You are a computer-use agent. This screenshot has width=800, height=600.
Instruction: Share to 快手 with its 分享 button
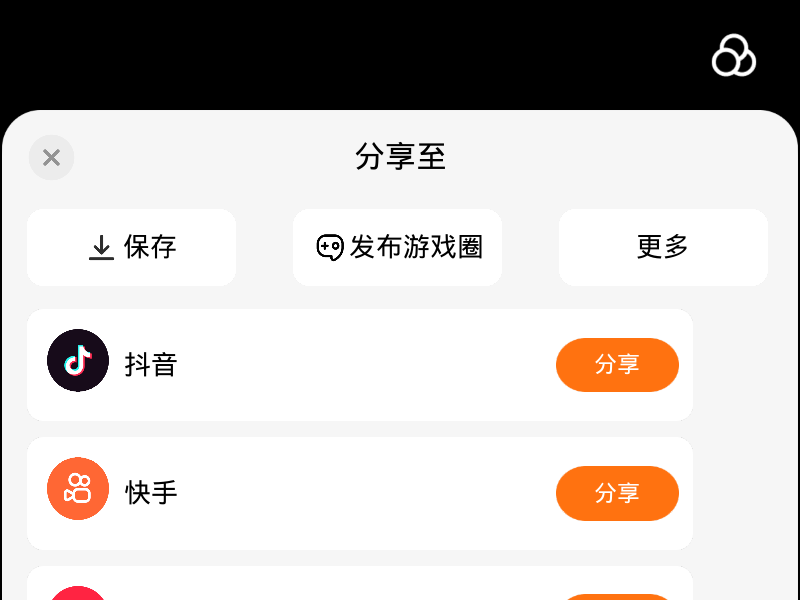[617, 493]
